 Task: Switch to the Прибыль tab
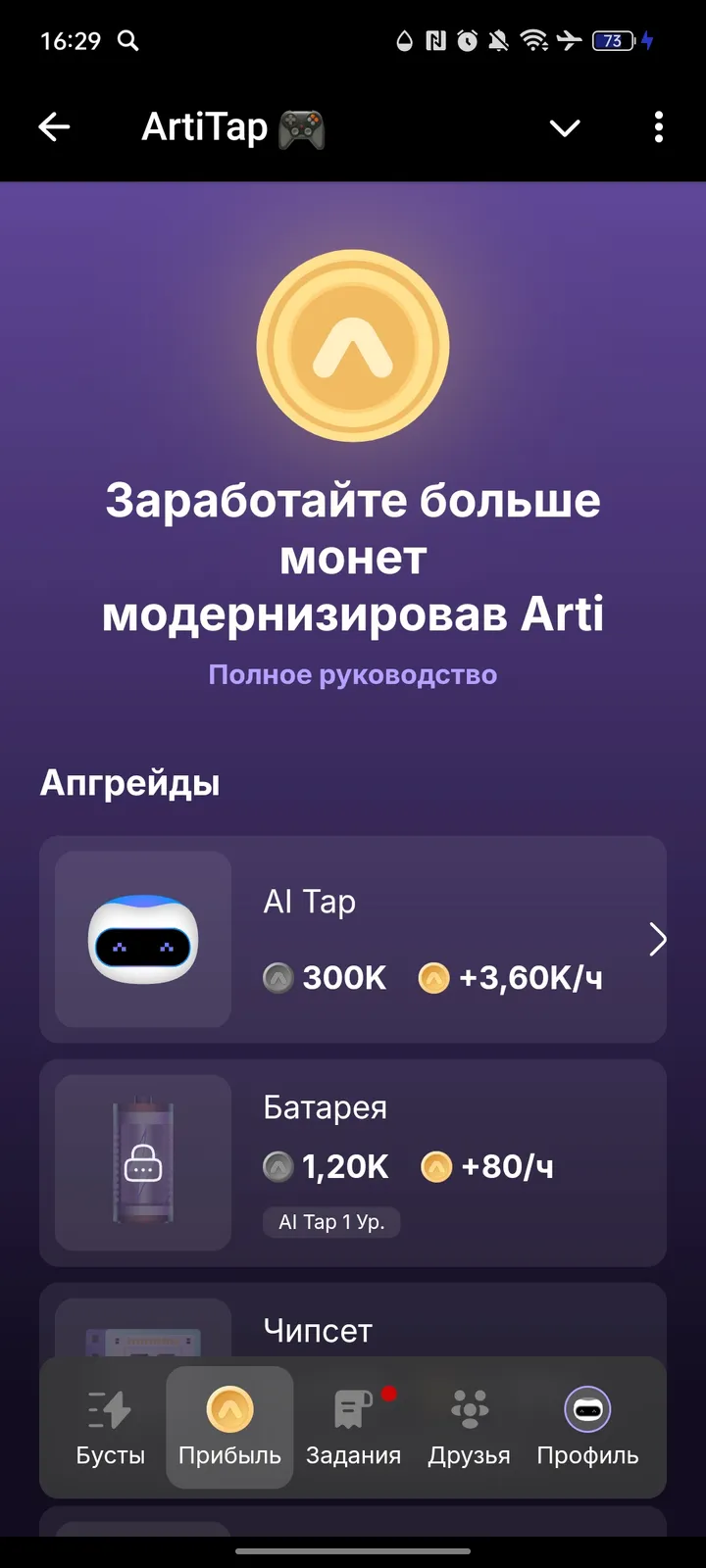click(229, 1427)
